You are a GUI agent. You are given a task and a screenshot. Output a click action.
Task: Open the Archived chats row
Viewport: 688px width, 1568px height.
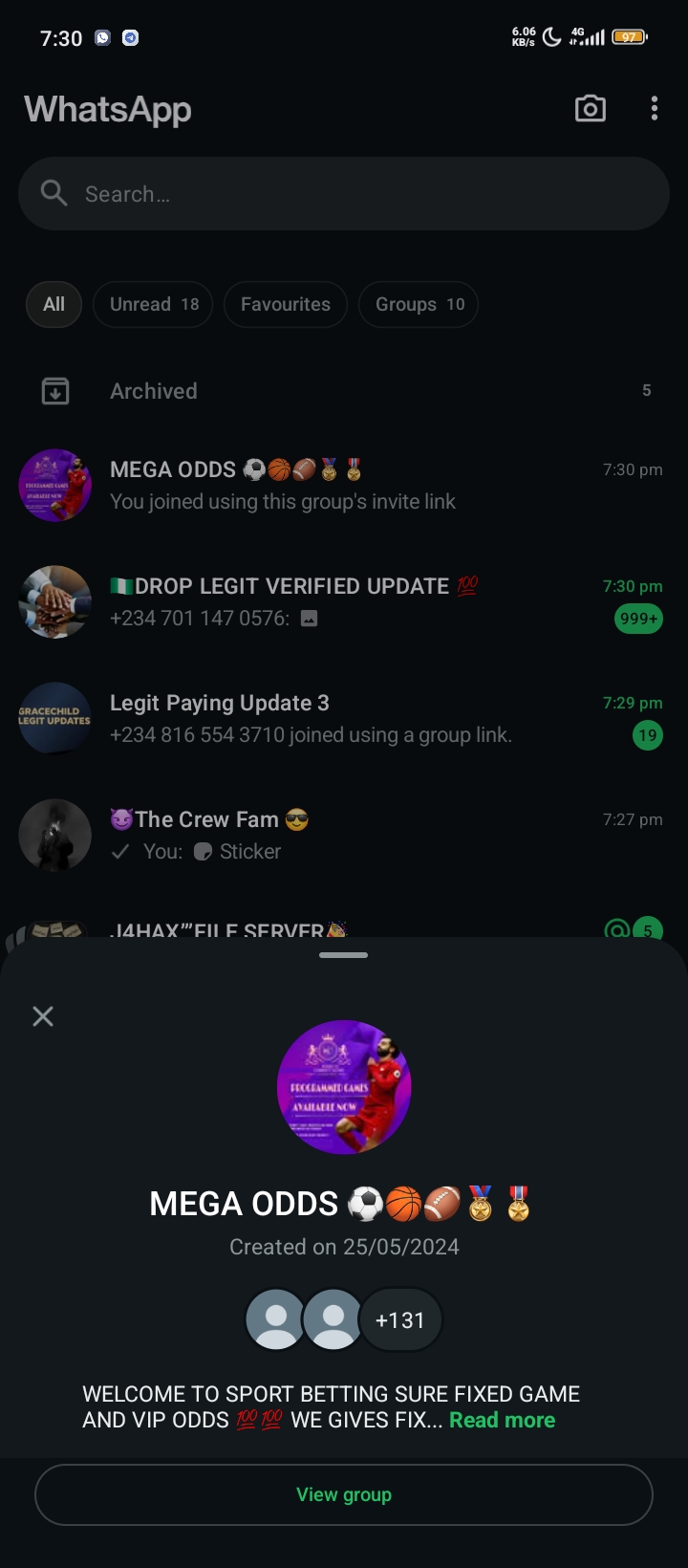(344, 391)
